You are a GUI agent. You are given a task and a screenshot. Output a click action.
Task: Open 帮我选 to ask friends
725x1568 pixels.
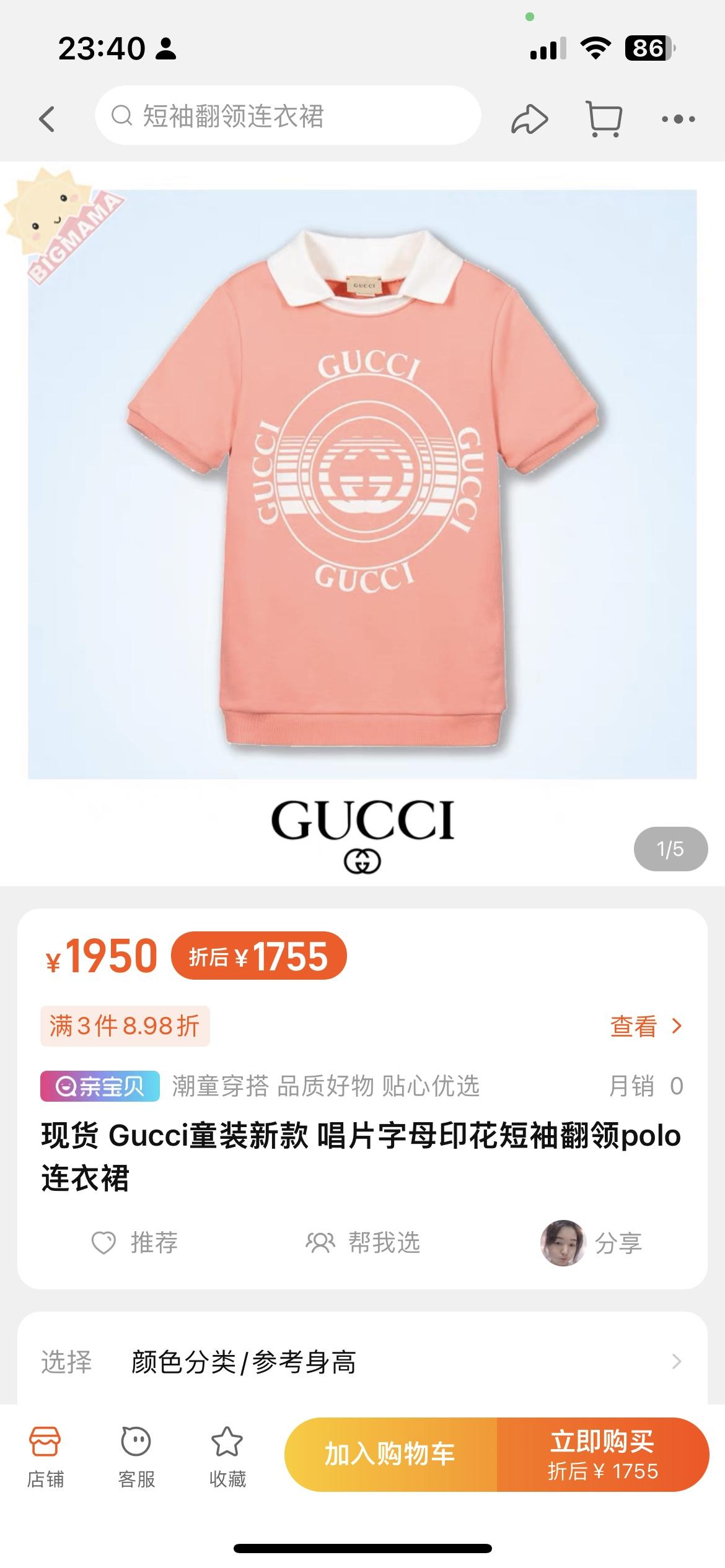(364, 1242)
